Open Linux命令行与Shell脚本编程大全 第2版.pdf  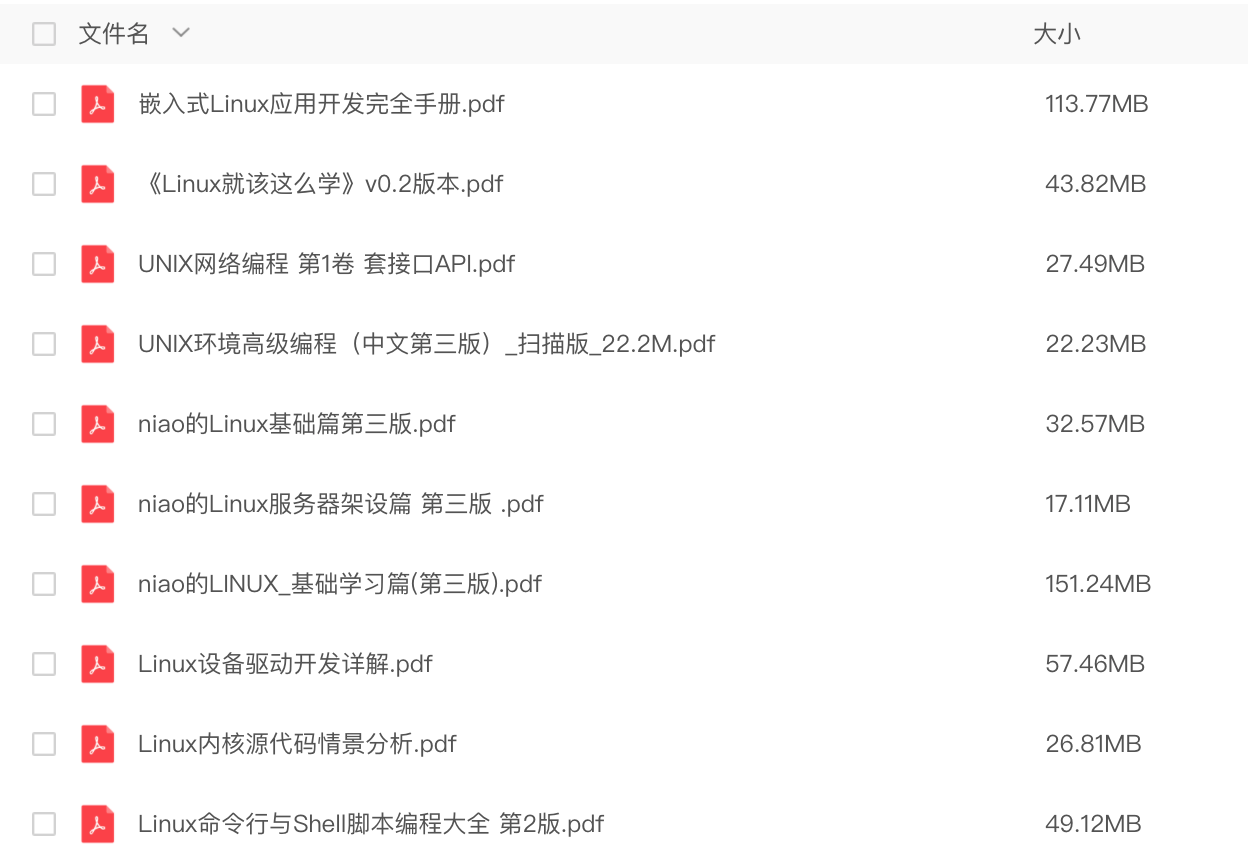pyautogui.click(x=371, y=824)
